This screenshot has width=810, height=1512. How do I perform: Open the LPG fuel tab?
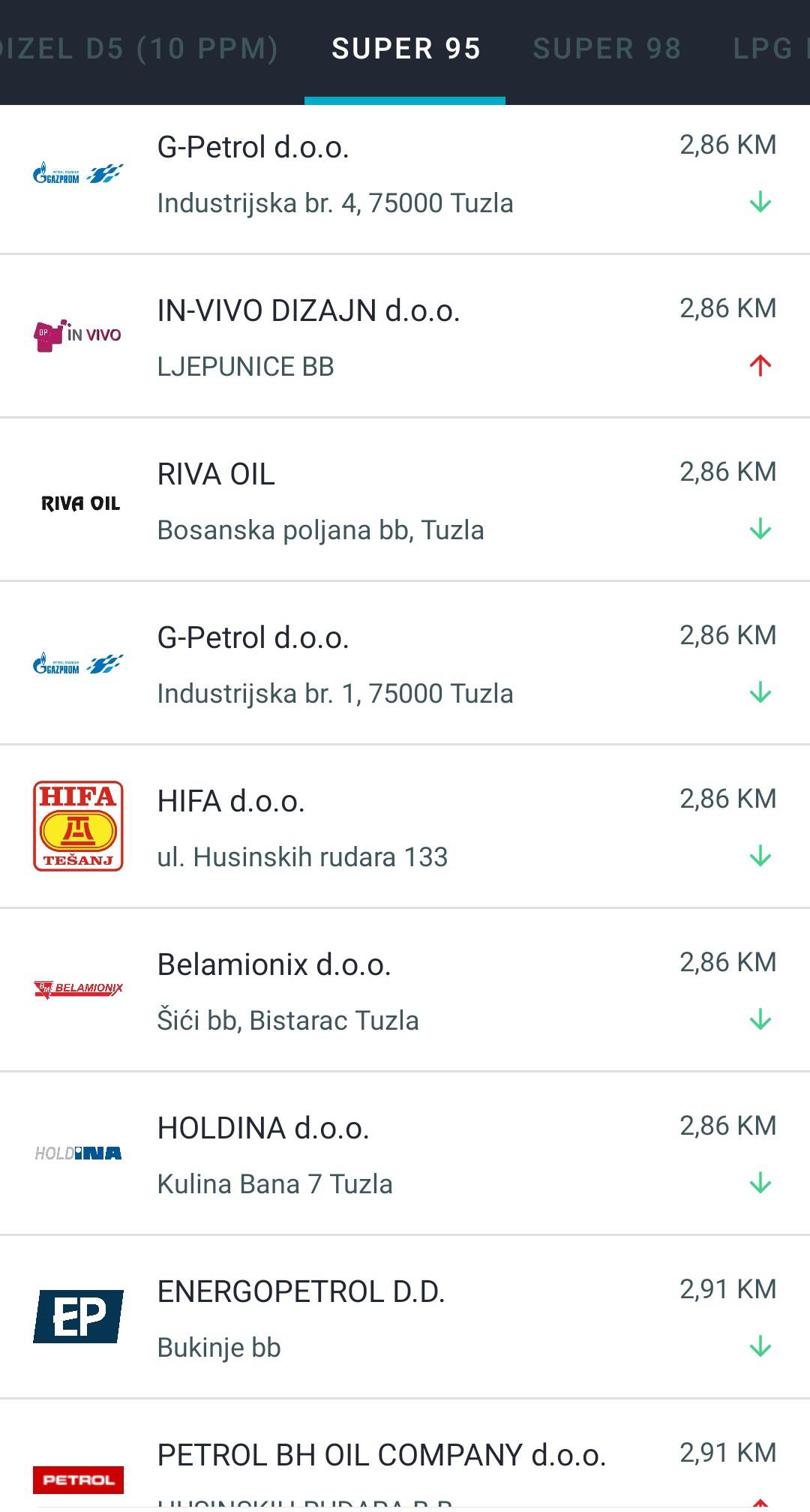(x=765, y=49)
